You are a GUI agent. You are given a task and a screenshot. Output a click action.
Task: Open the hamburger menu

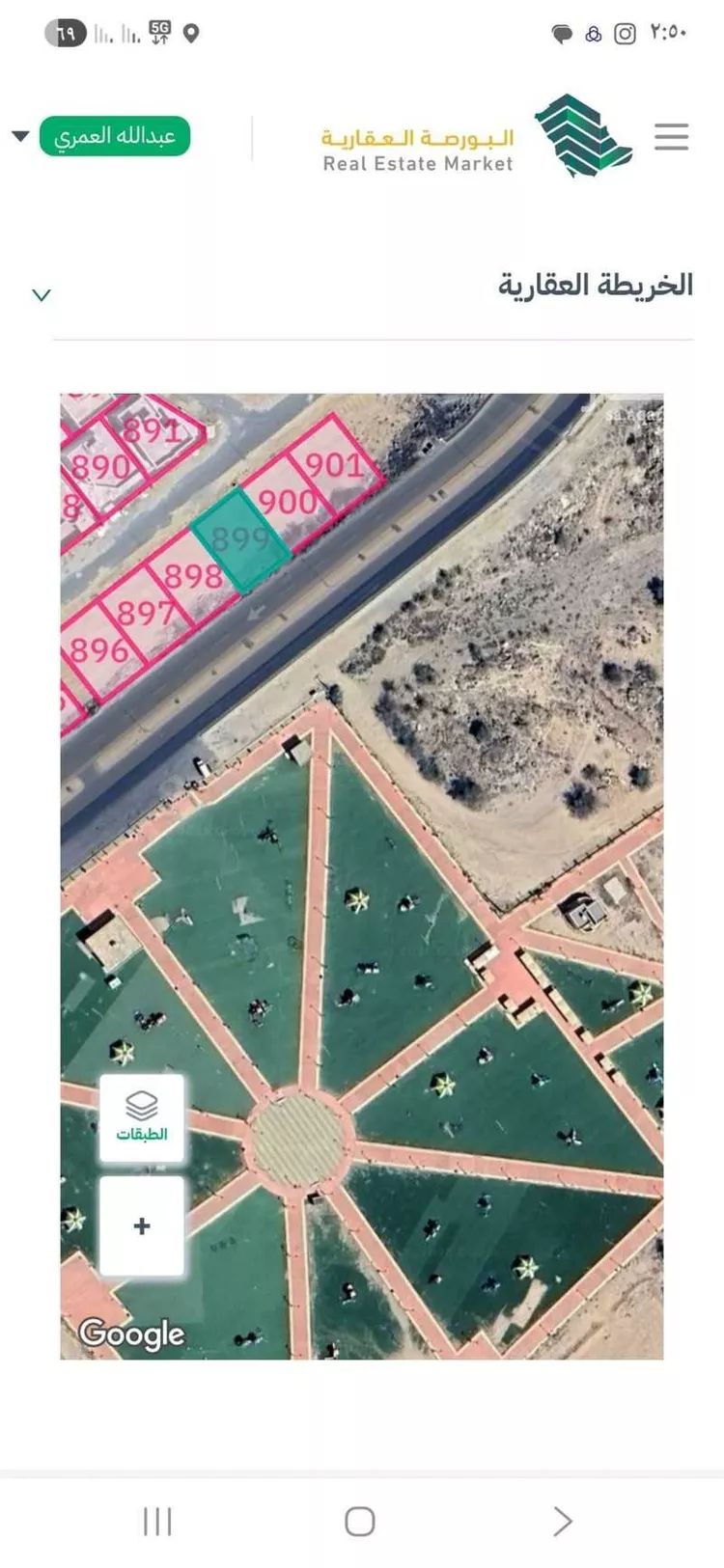671,136
